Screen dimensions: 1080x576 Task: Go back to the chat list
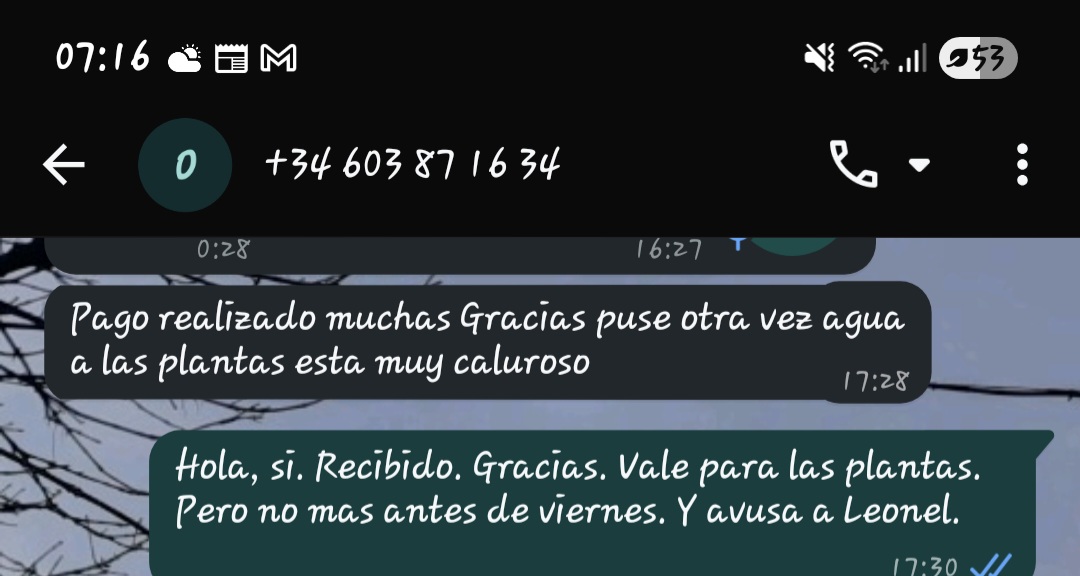coord(64,165)
